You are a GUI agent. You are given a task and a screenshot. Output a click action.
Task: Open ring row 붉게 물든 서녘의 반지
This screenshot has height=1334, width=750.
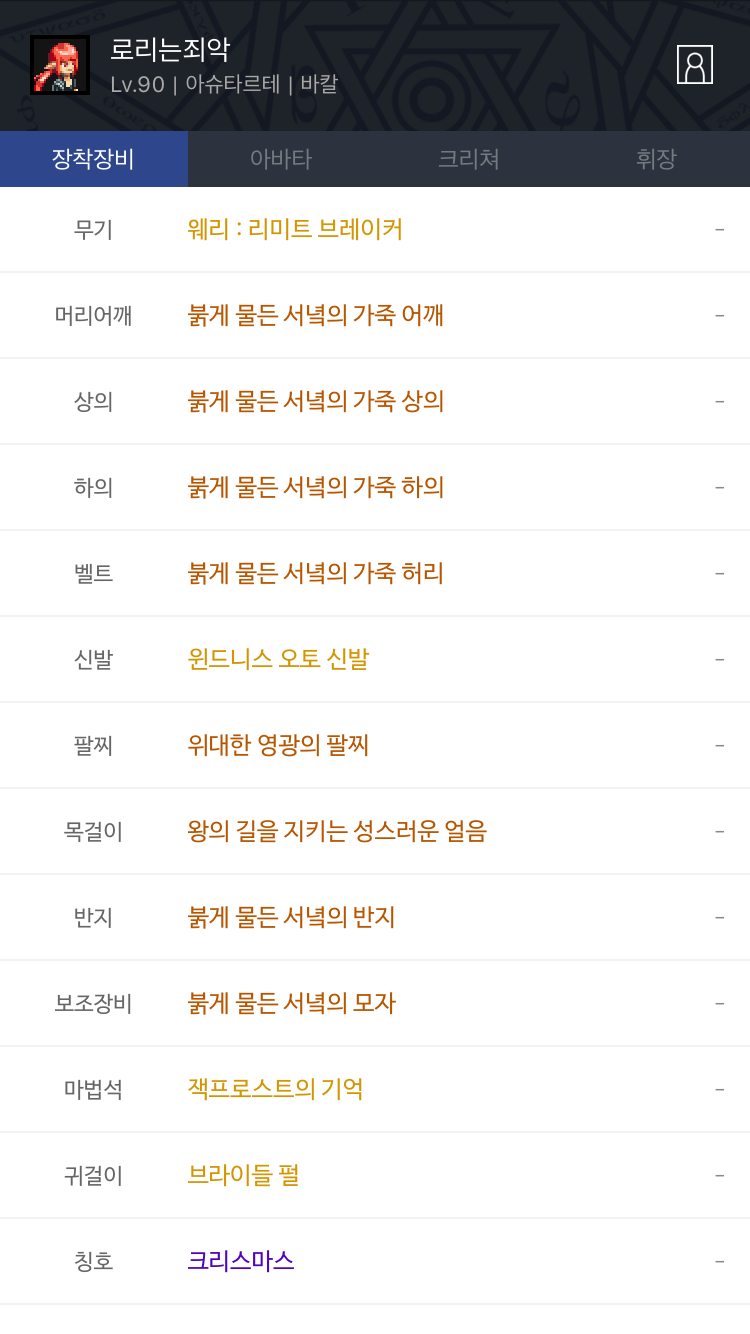coord(291,917)
